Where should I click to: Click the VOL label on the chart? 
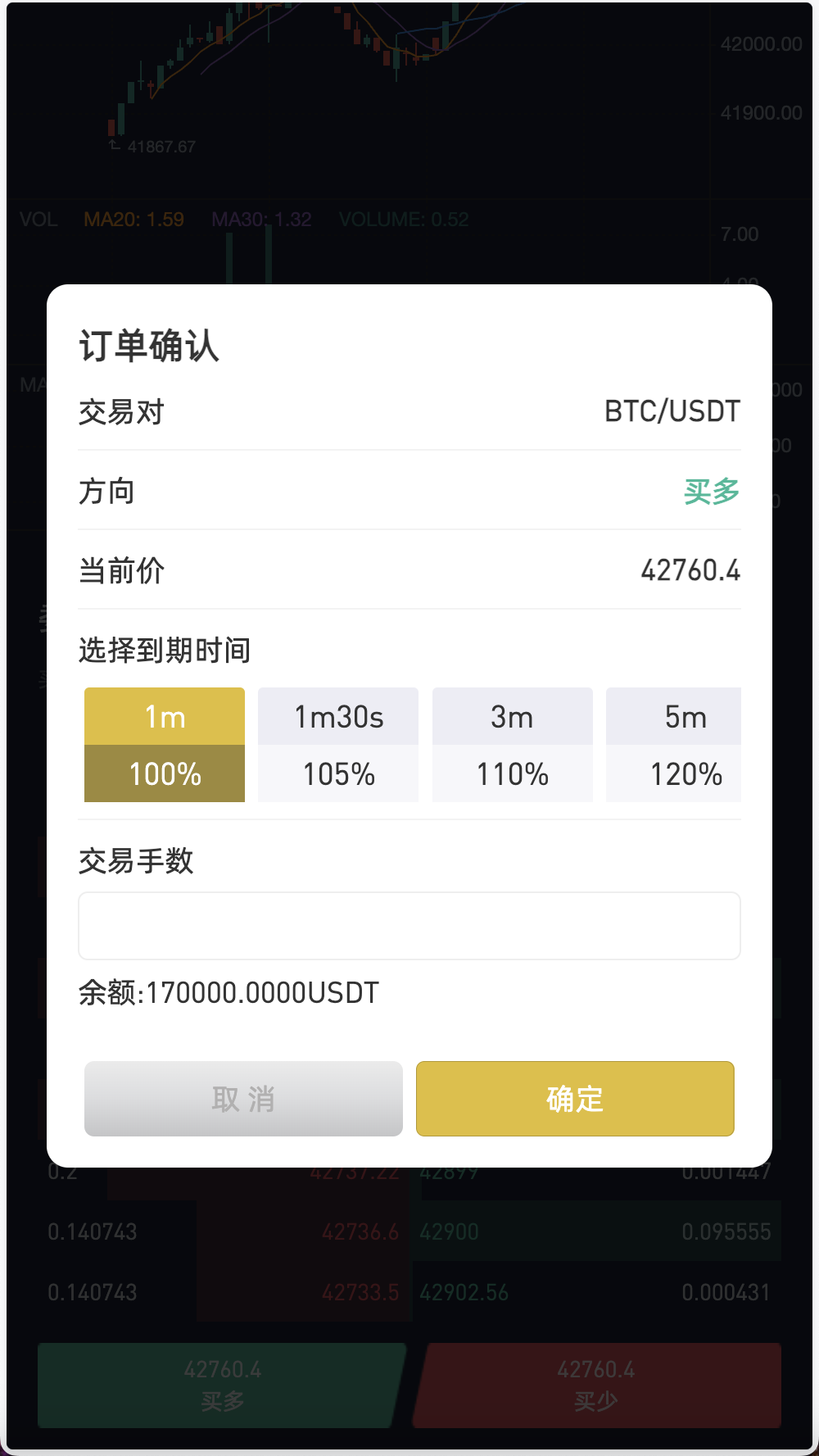pos(38,219)
